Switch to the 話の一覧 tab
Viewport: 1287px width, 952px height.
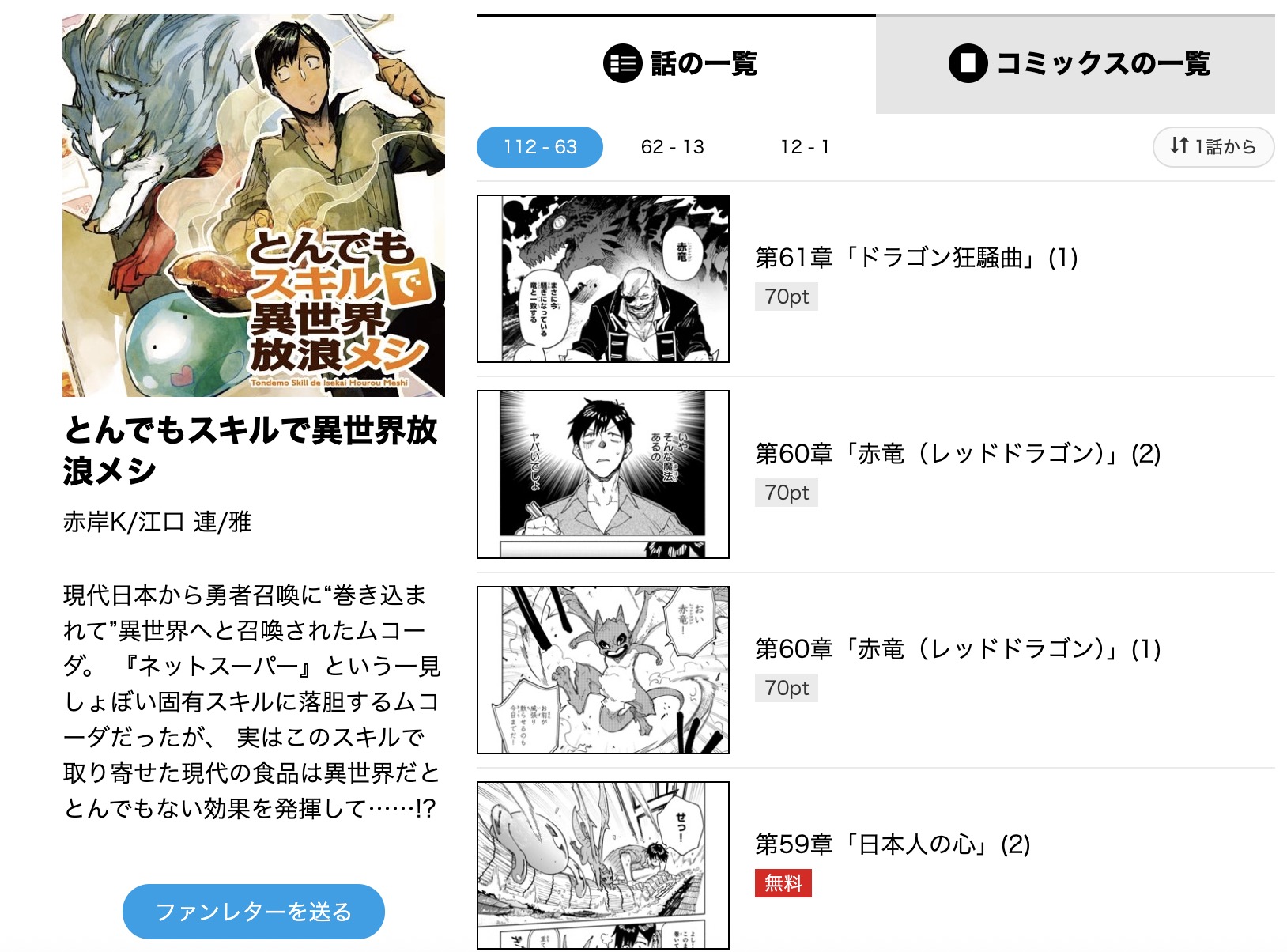coord(677,64)
